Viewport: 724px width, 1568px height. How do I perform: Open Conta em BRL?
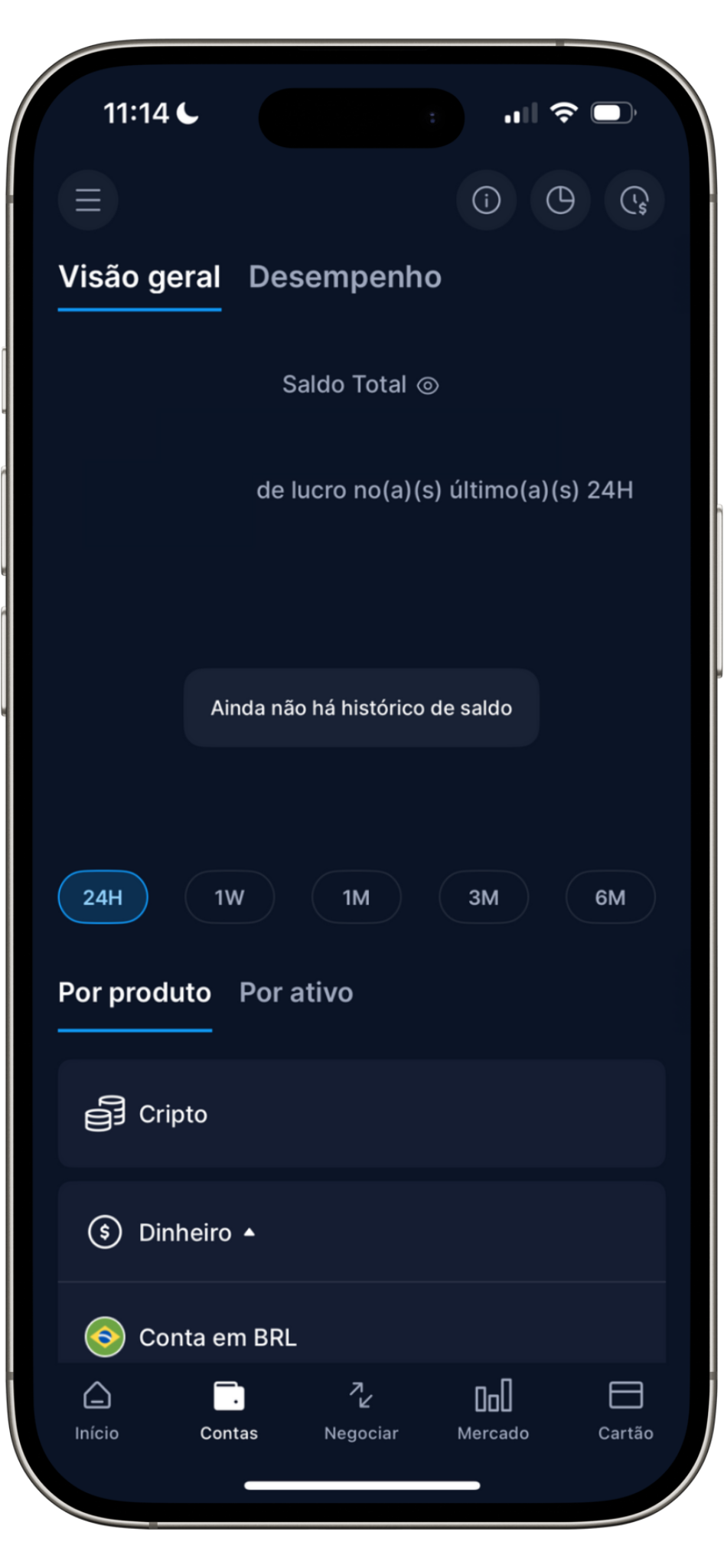click(217, 1337)
